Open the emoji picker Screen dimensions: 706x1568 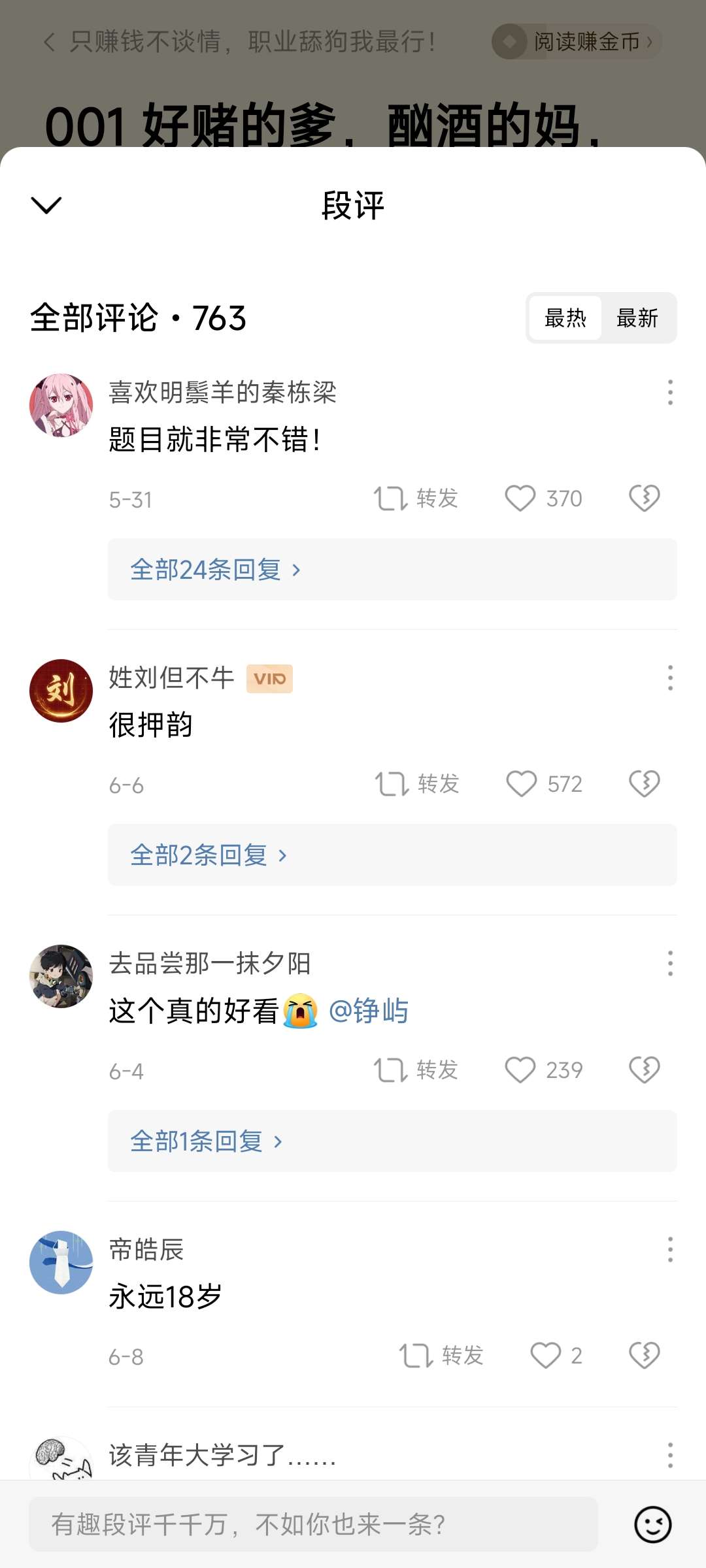tap(652, 1525)
